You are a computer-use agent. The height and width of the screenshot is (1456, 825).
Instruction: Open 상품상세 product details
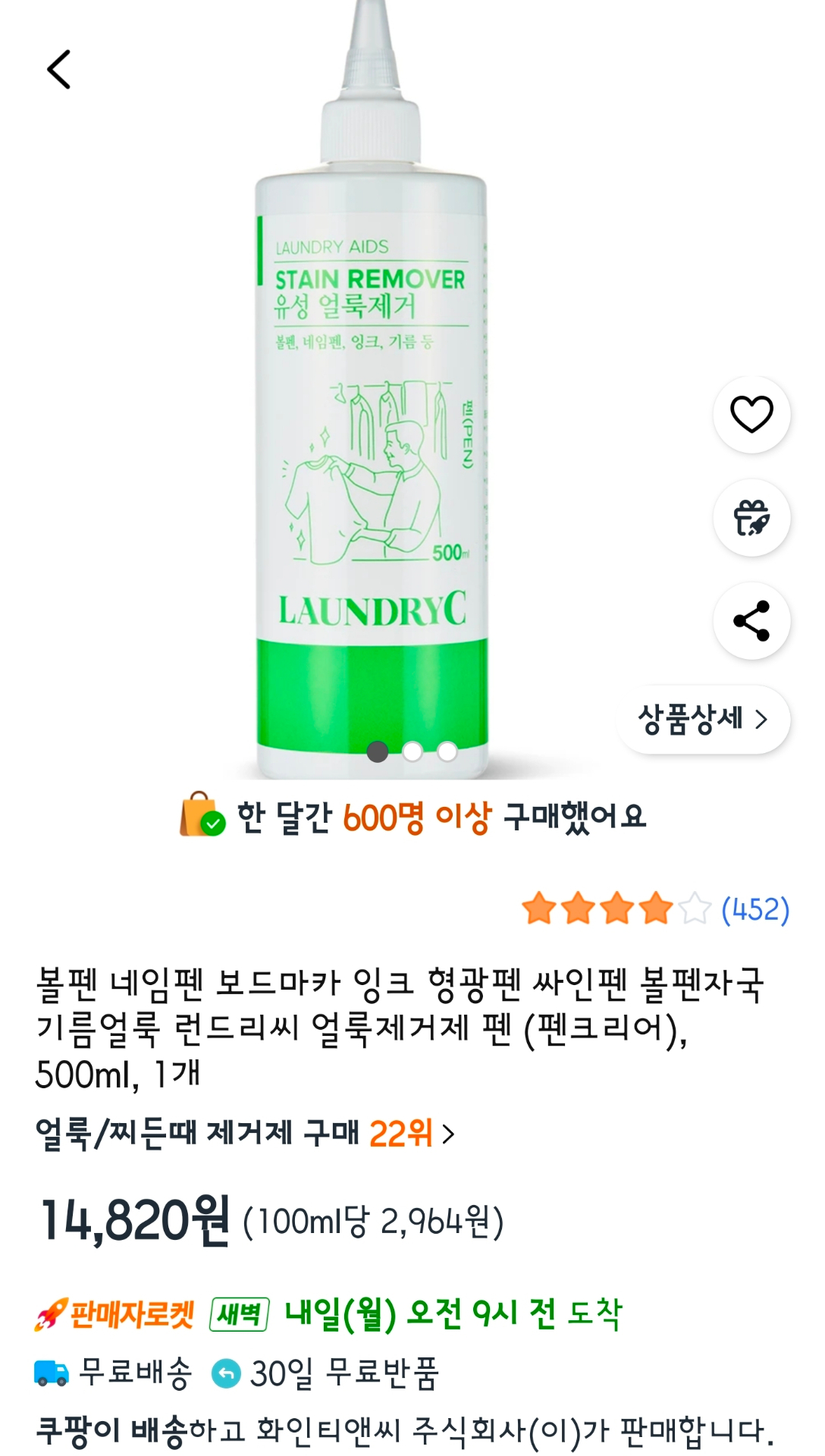pyautogui.click(x=704, y=719)
